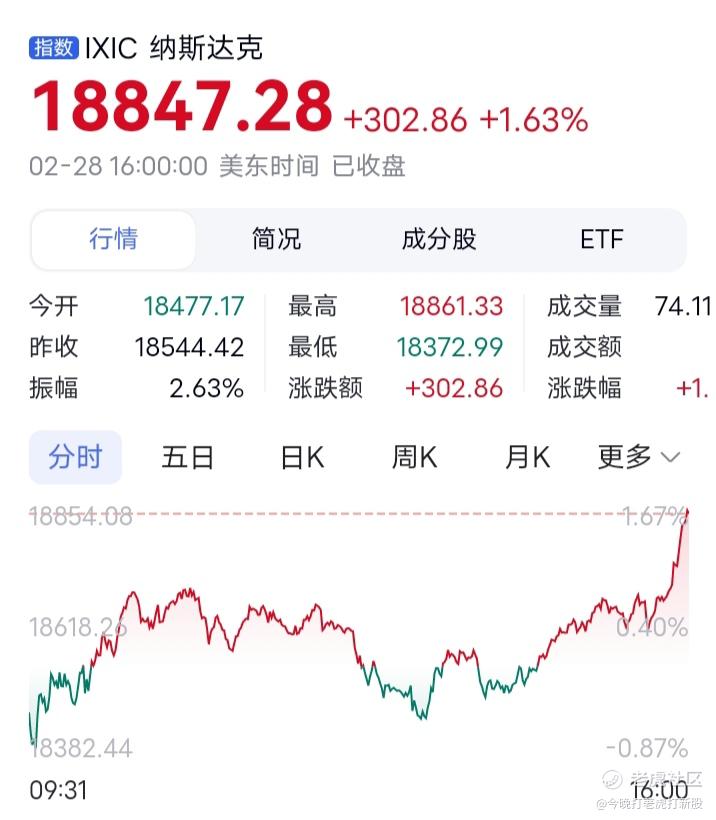The image size is (716, 820).
Task: Switch to the 简况 tab
Action: [276, 240]
